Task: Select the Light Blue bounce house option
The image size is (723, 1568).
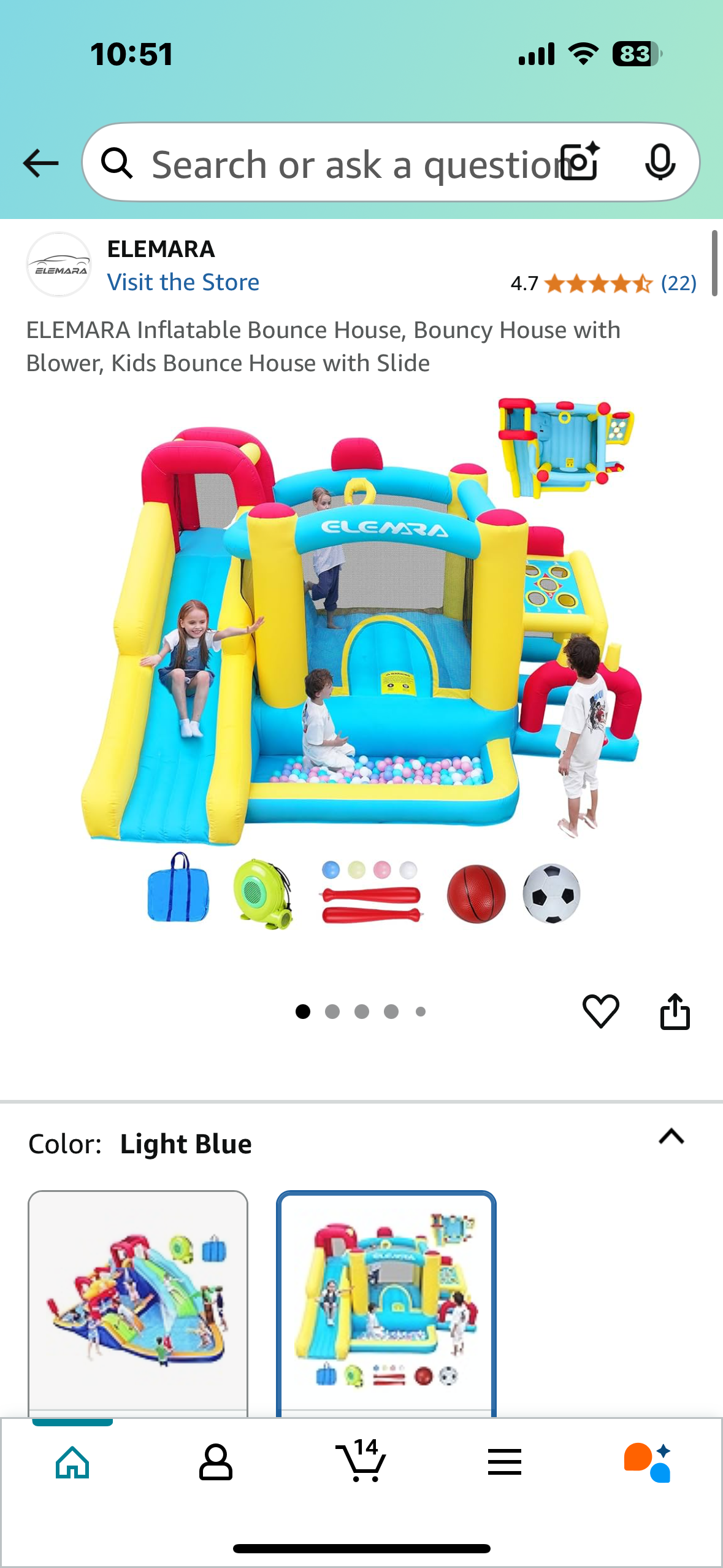Action: (386, 1301)
